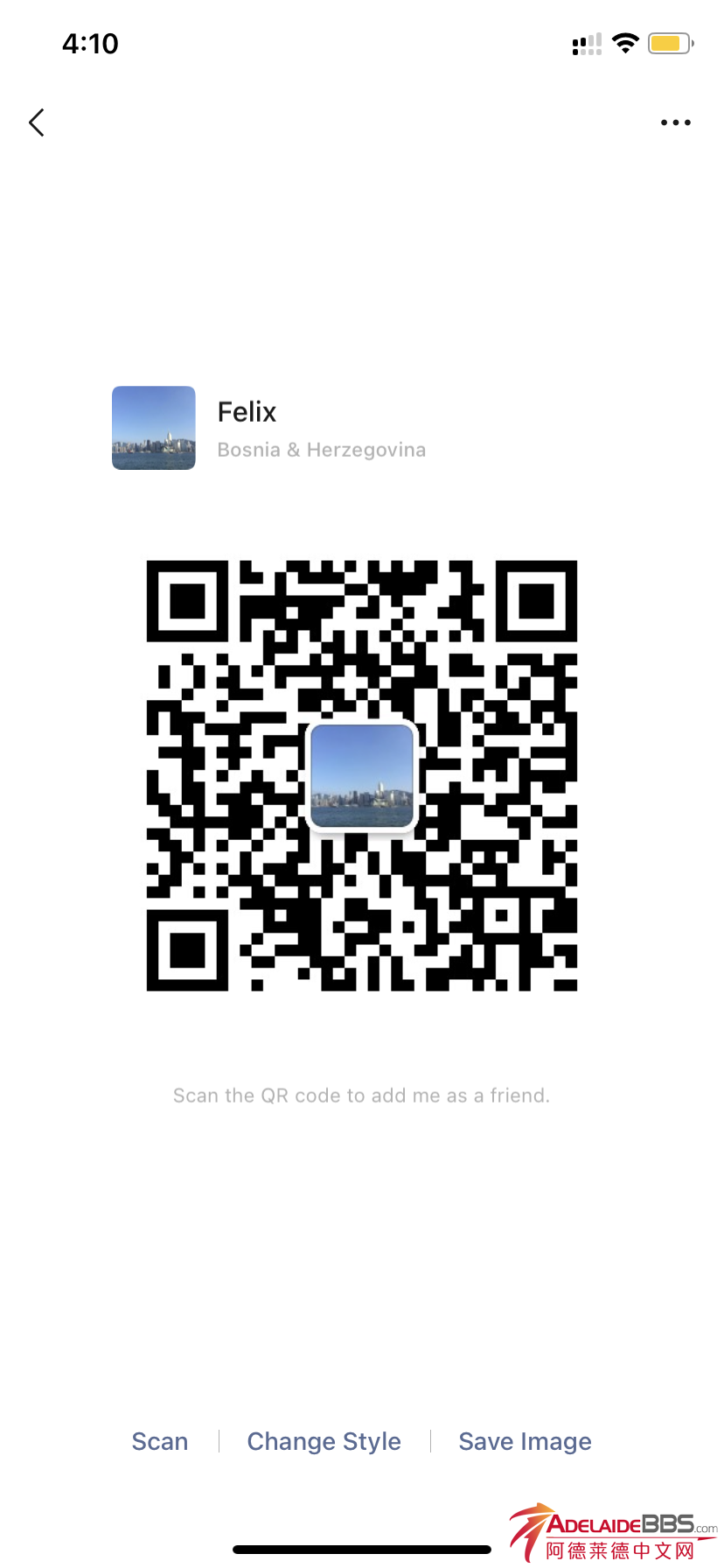Viewport: 724px width, 1568px height.
Task: Tap Scan to open the scanner
Action: click(160, 1441)
